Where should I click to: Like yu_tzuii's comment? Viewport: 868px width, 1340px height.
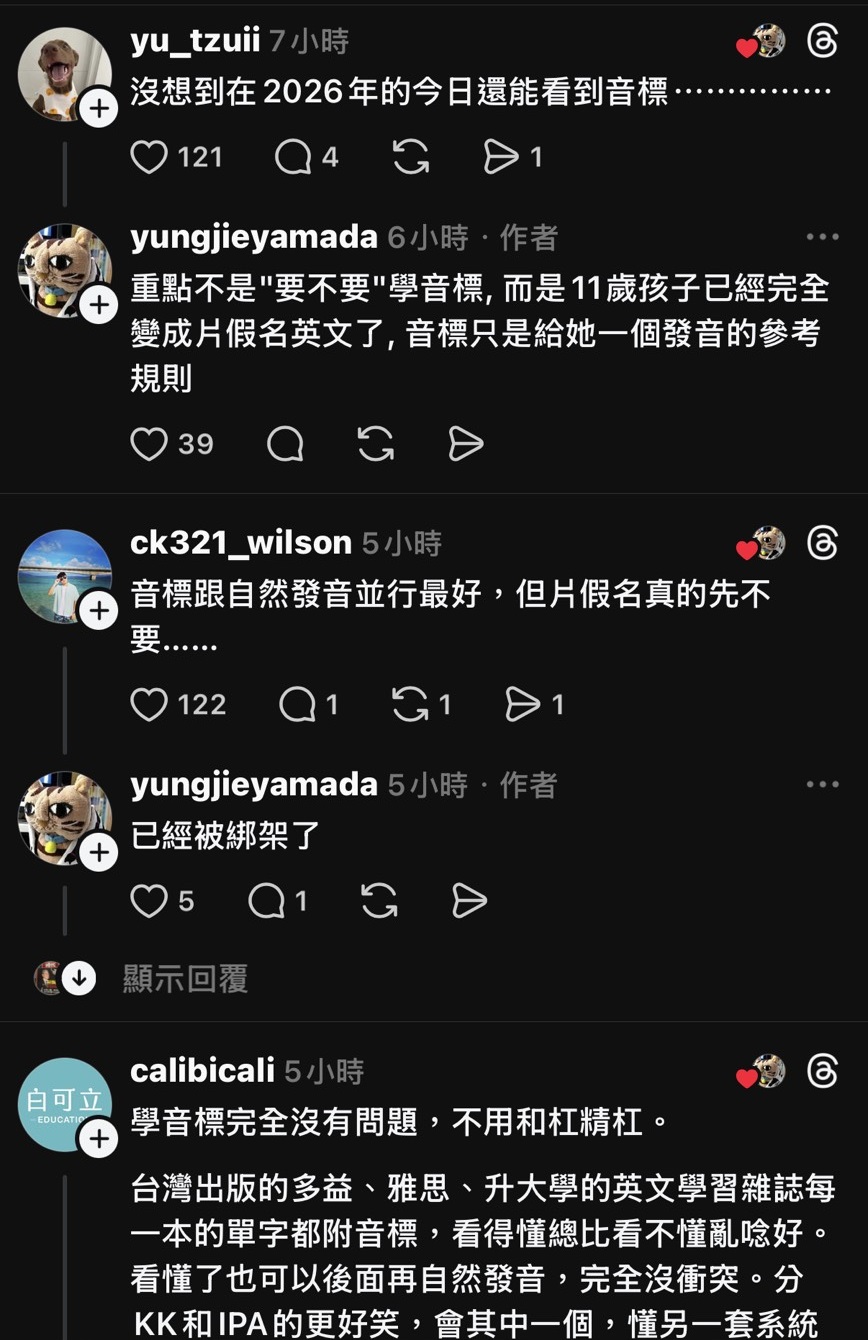(x=150, y=157)
